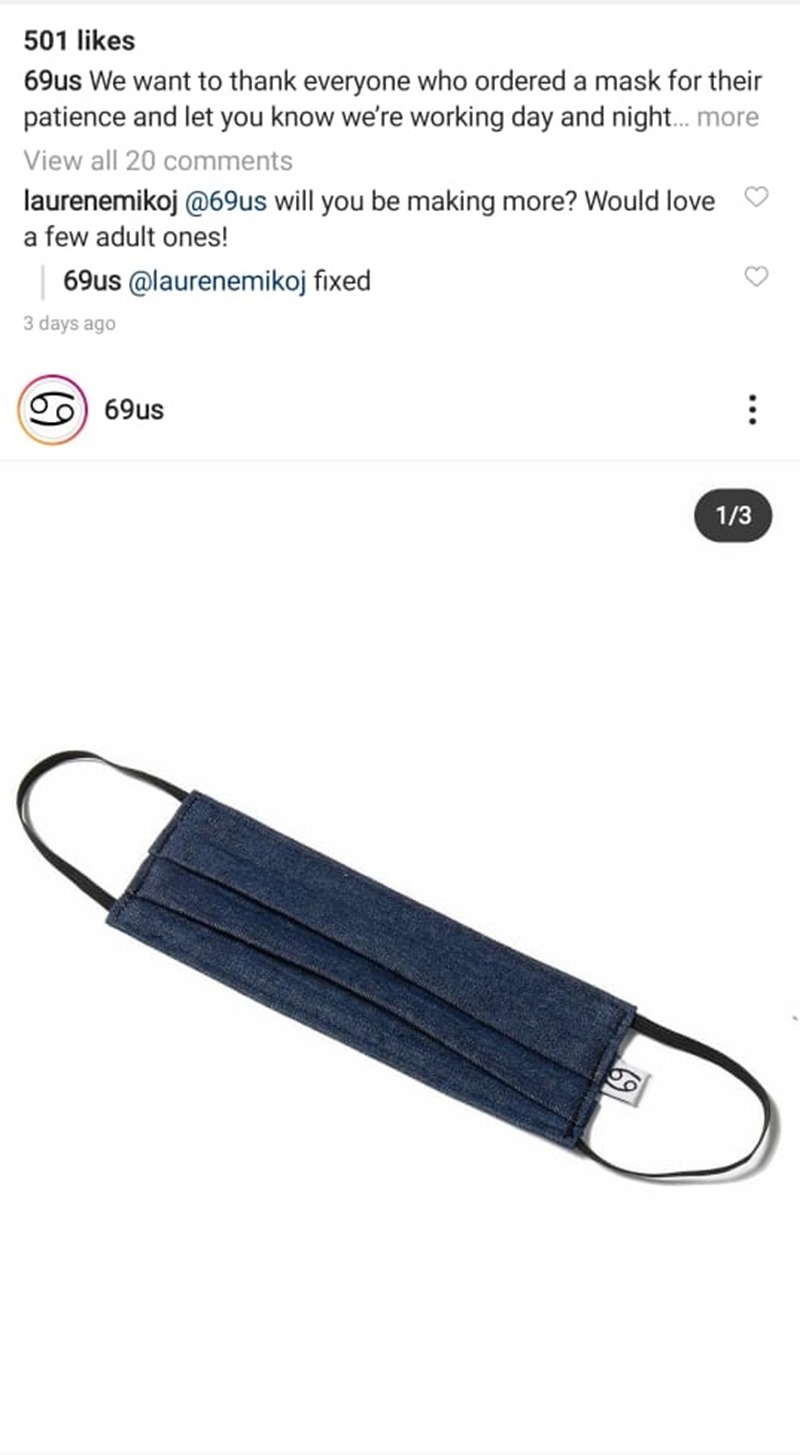Open the 69us profile from the post header
Image resolution: width=800 pixels, height=1455 pixels.
[x=134, y=410]
